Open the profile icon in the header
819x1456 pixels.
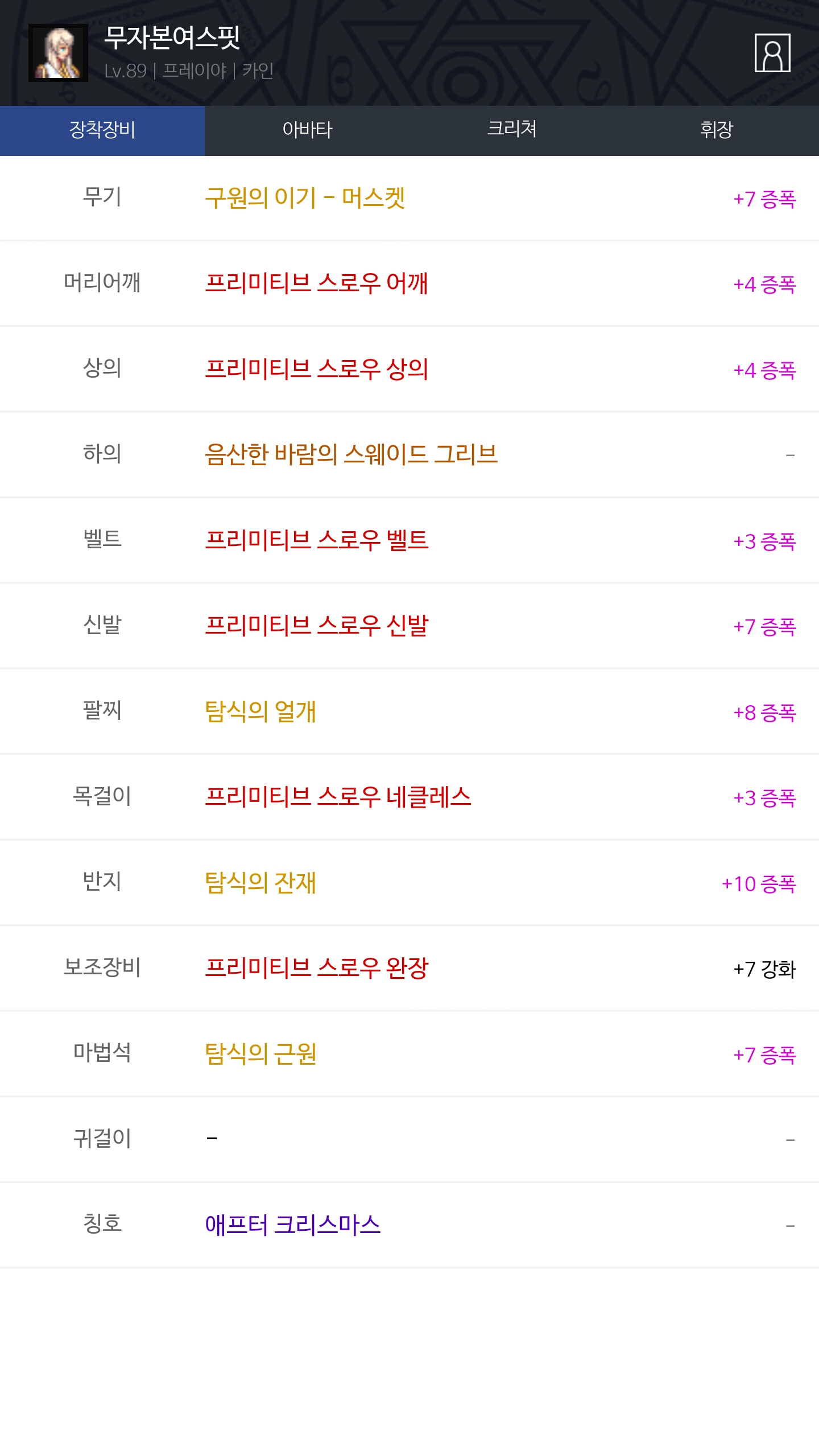pos(772,53)
